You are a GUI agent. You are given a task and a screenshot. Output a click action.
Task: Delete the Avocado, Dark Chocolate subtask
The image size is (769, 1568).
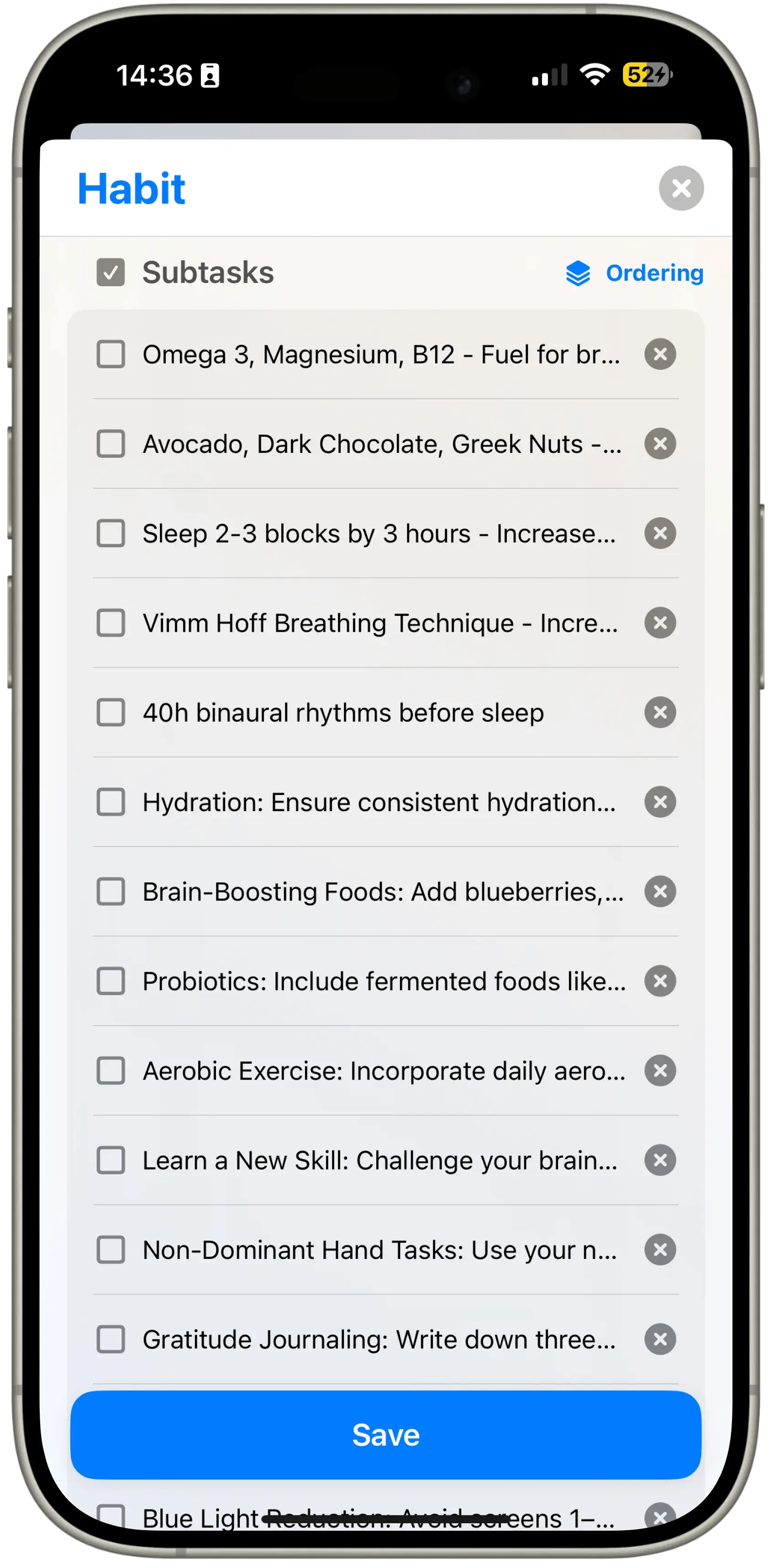(660, 444)
